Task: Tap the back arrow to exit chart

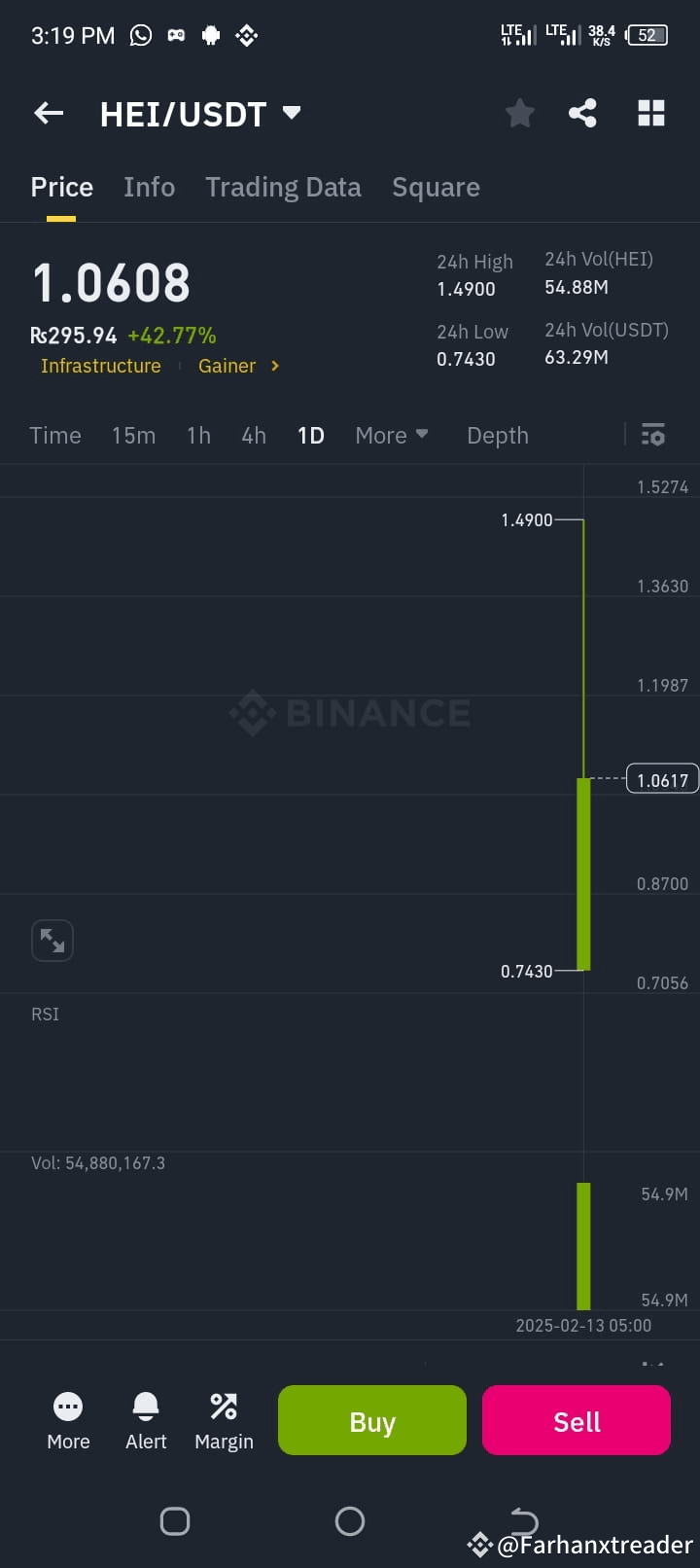Action: 48,113
